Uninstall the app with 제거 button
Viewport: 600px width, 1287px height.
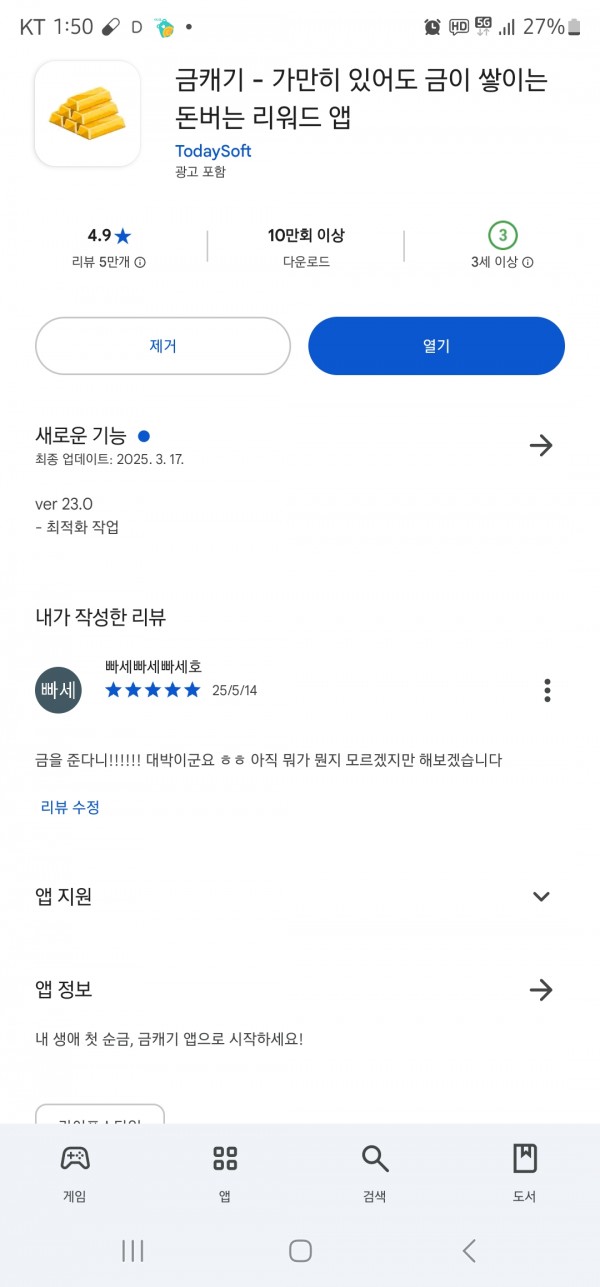(163, 346)
